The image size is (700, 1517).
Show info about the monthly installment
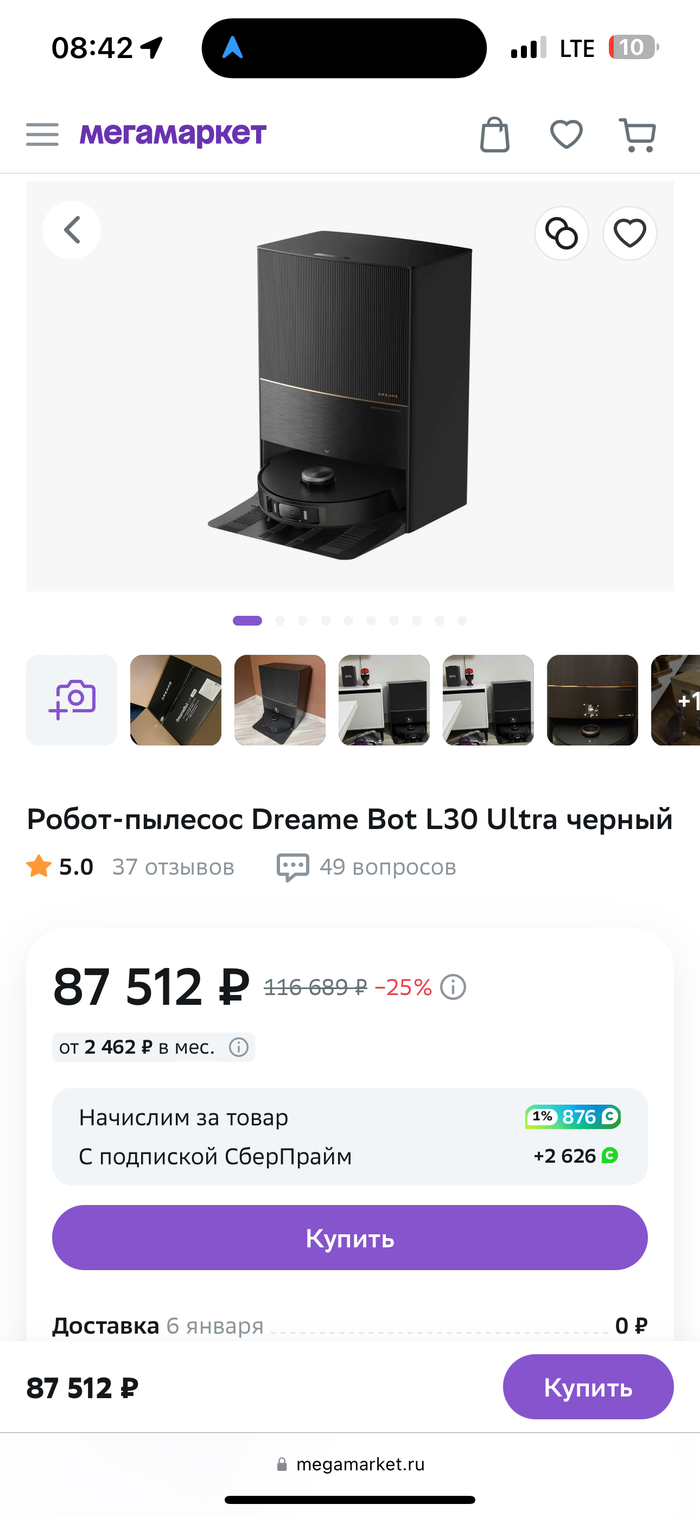[238, 1048]
